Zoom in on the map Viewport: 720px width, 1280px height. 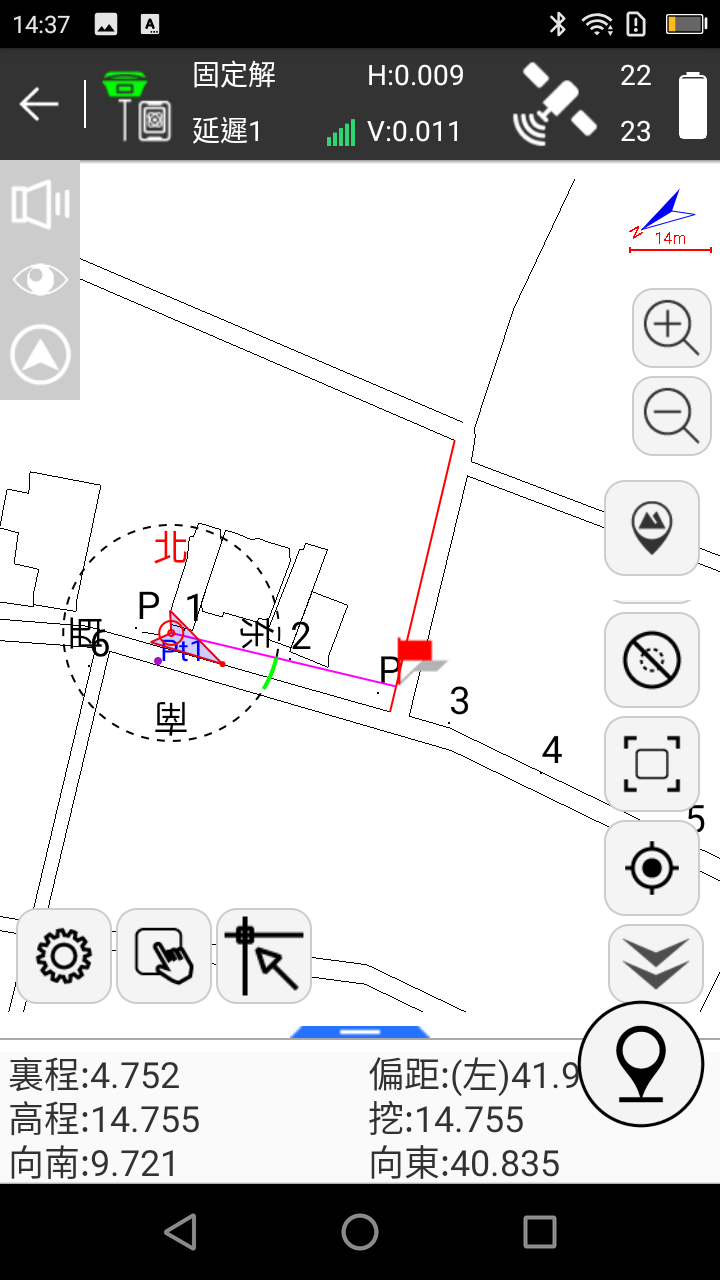(x=671, y=328)
